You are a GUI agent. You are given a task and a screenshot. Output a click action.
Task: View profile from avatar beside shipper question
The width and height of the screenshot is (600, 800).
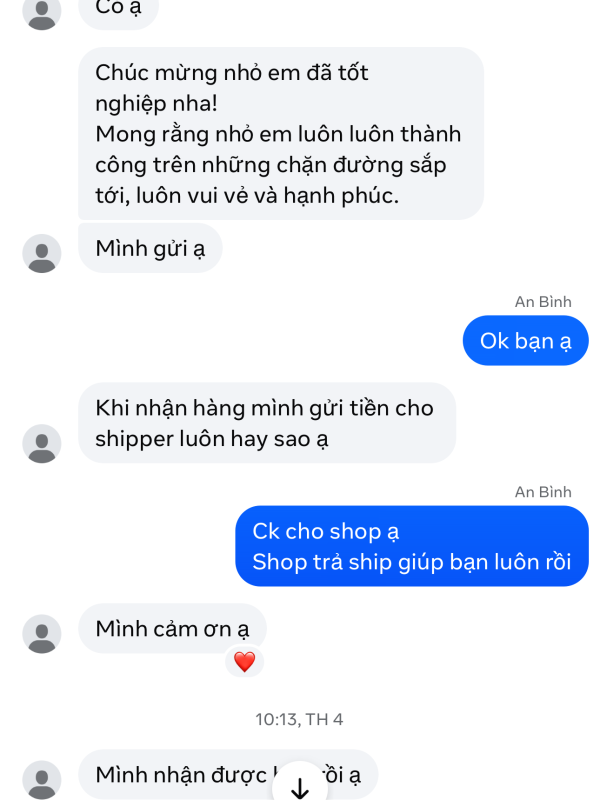pyautogui.click(x=42, y=443)
